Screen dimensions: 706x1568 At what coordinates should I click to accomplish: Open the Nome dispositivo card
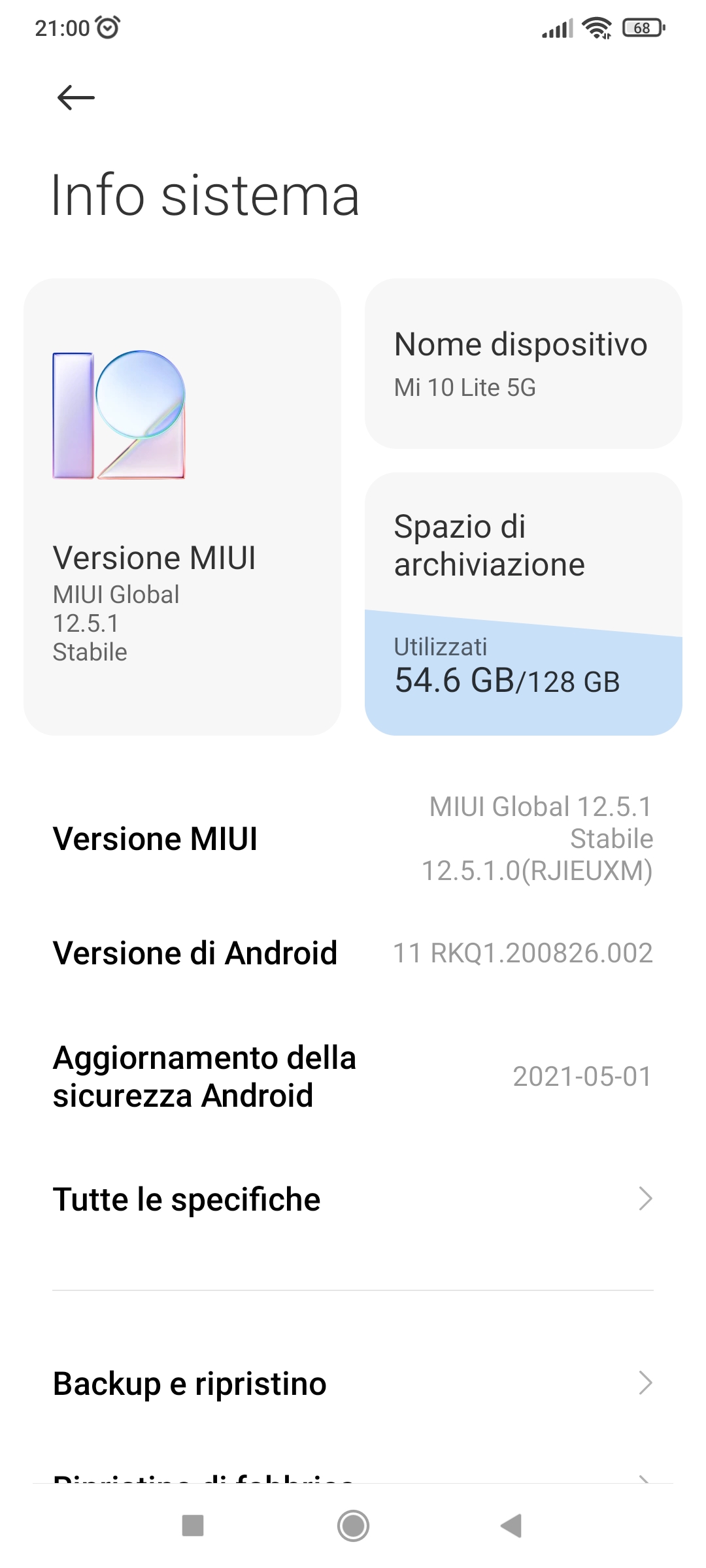pos(523,363)
